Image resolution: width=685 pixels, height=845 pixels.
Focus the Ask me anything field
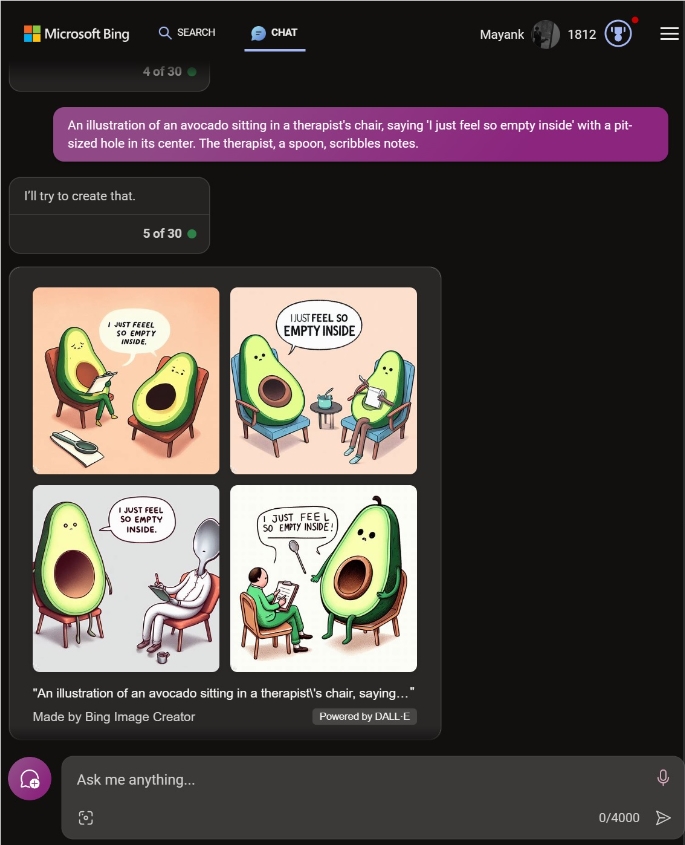[x=350, y=780]
